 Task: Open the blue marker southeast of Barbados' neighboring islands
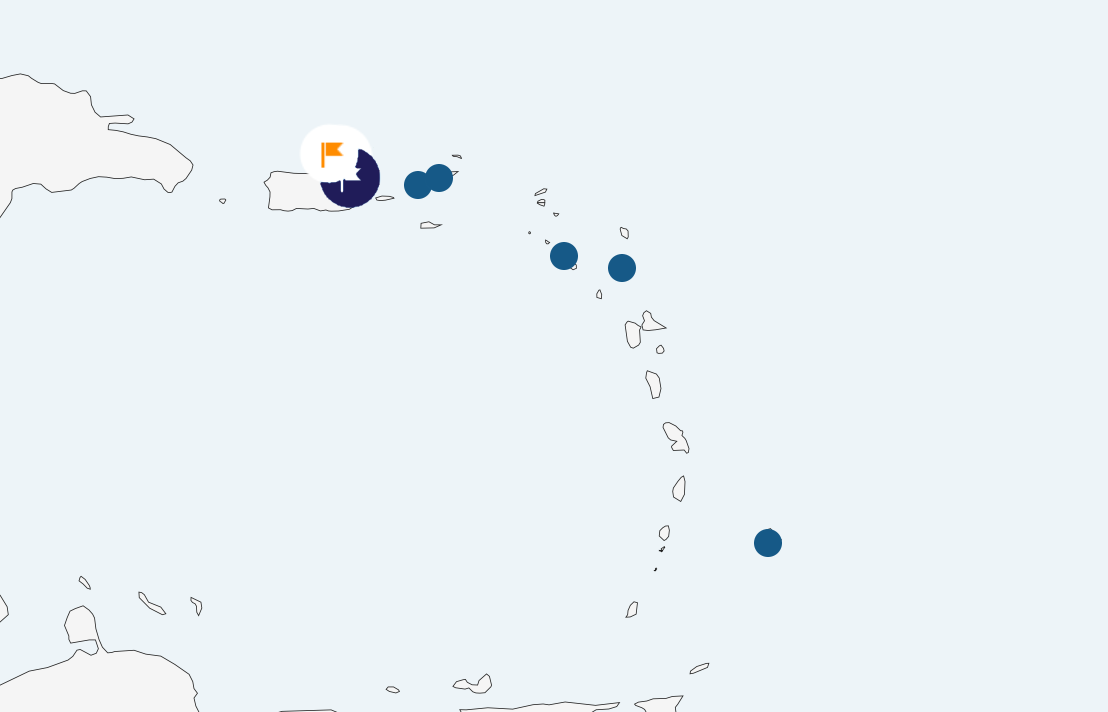point(768,543)
